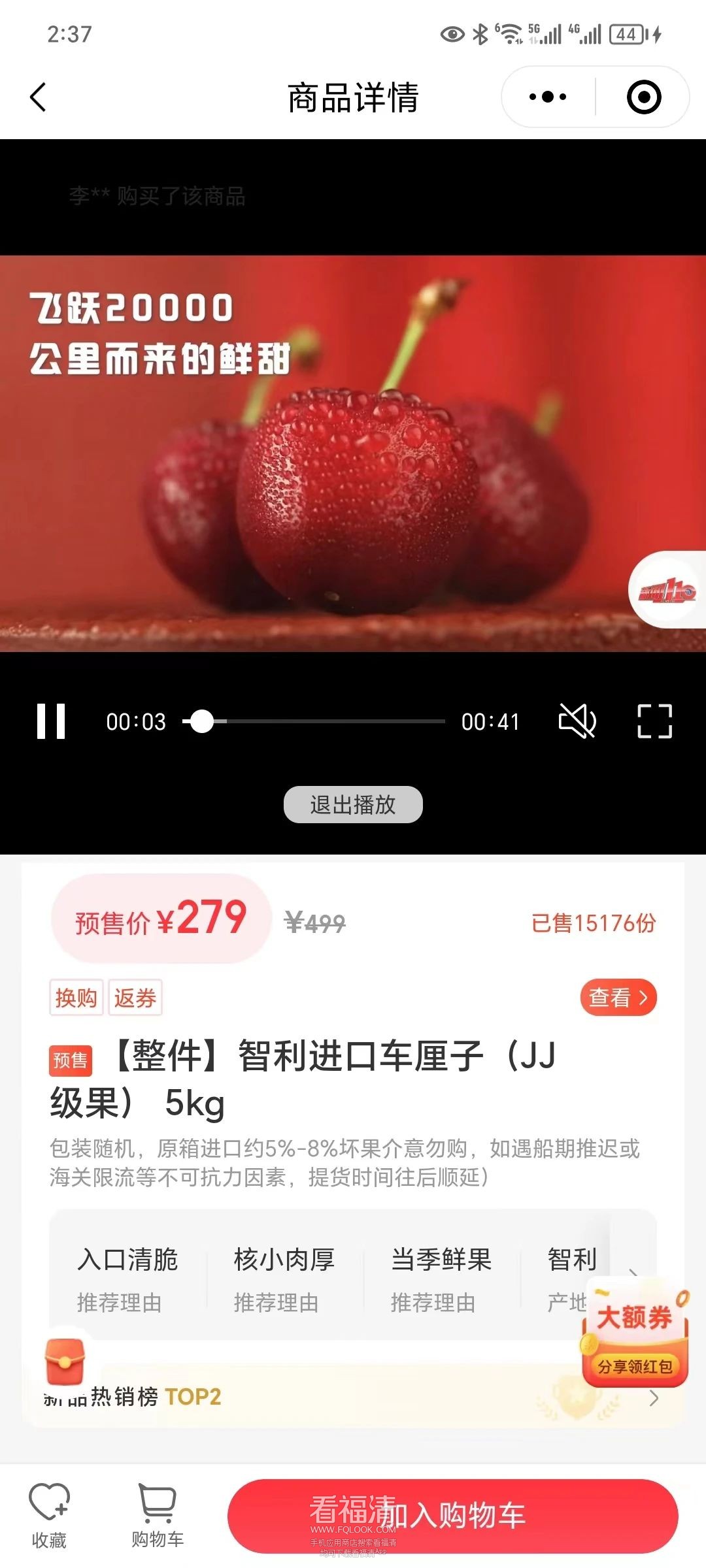Tap the floating red envelope icon
The image size is (706, 1568).
(x=65, y=1360)
